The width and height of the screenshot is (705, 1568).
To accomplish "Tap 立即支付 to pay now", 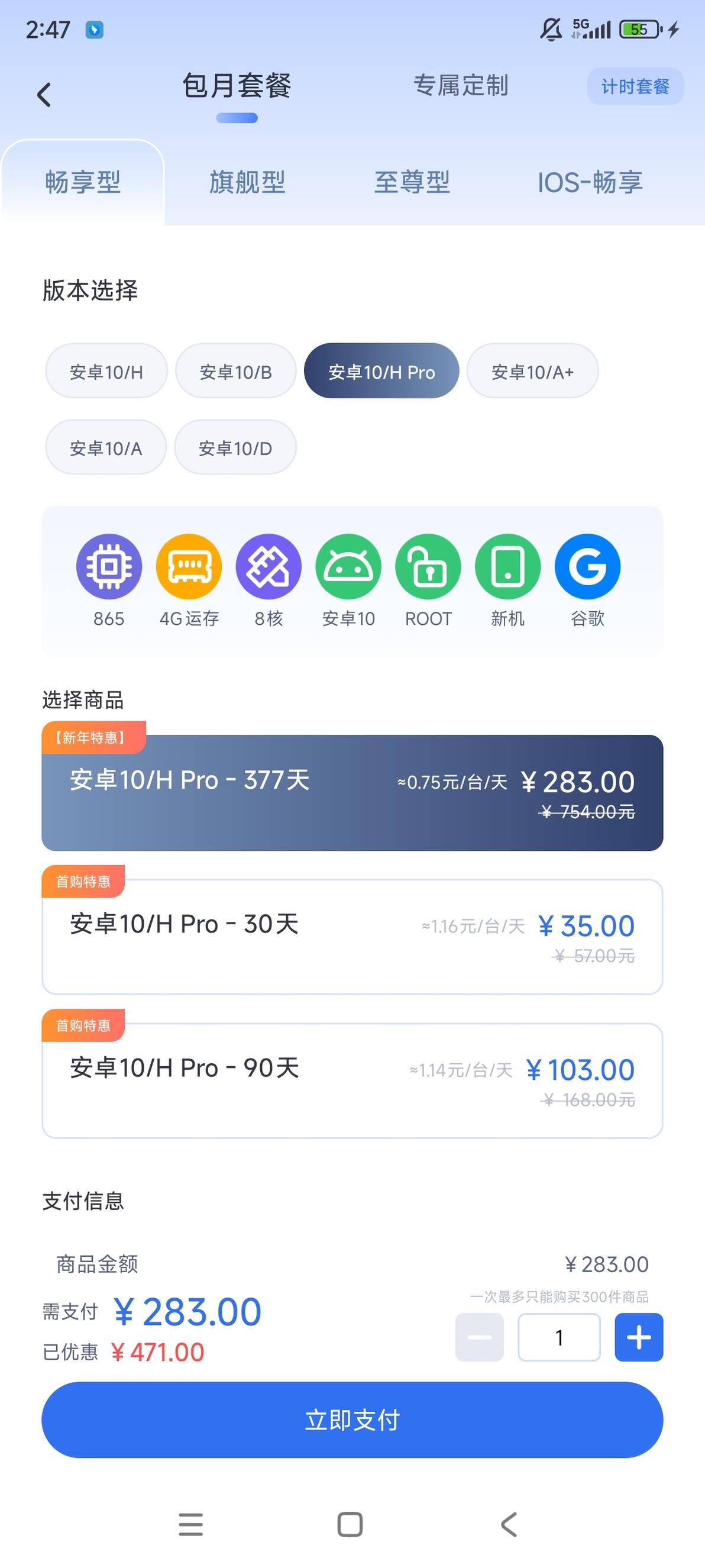I will [352, 1419].
